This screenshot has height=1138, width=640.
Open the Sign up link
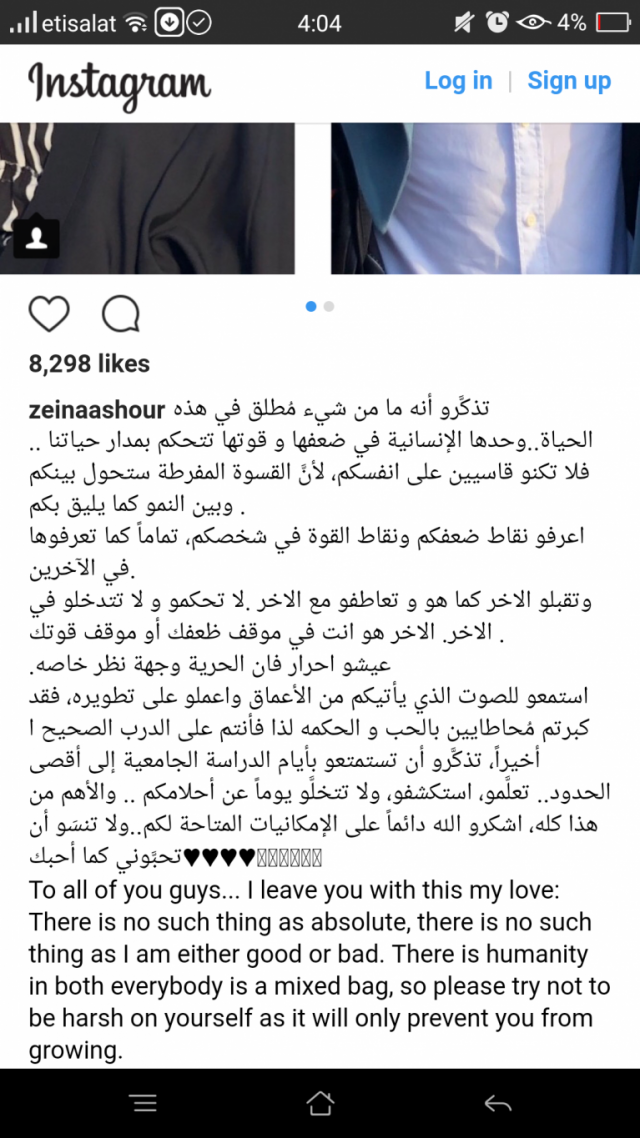click(x=569, y=81)
